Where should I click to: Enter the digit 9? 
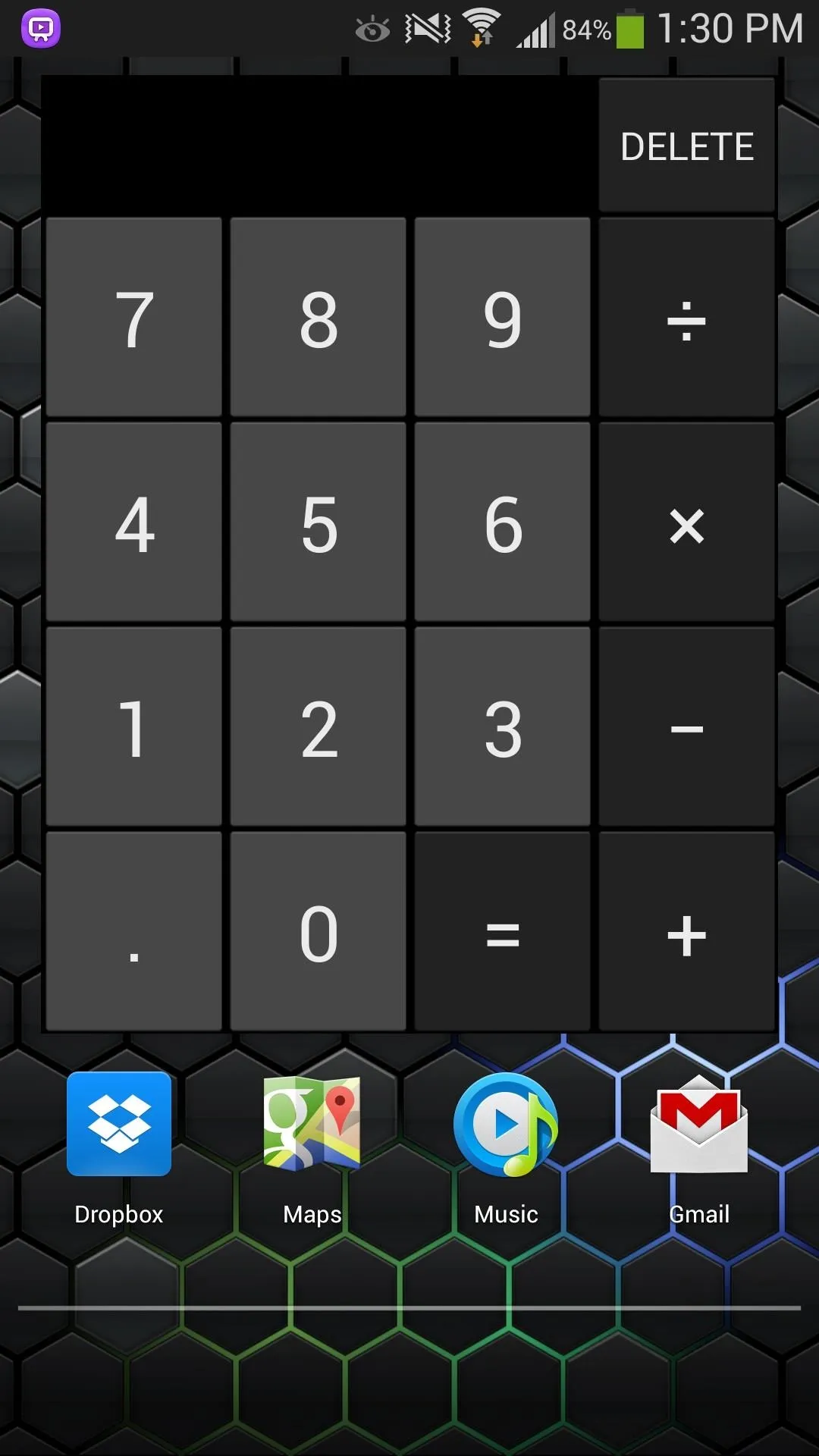click(x=503, y=318)
